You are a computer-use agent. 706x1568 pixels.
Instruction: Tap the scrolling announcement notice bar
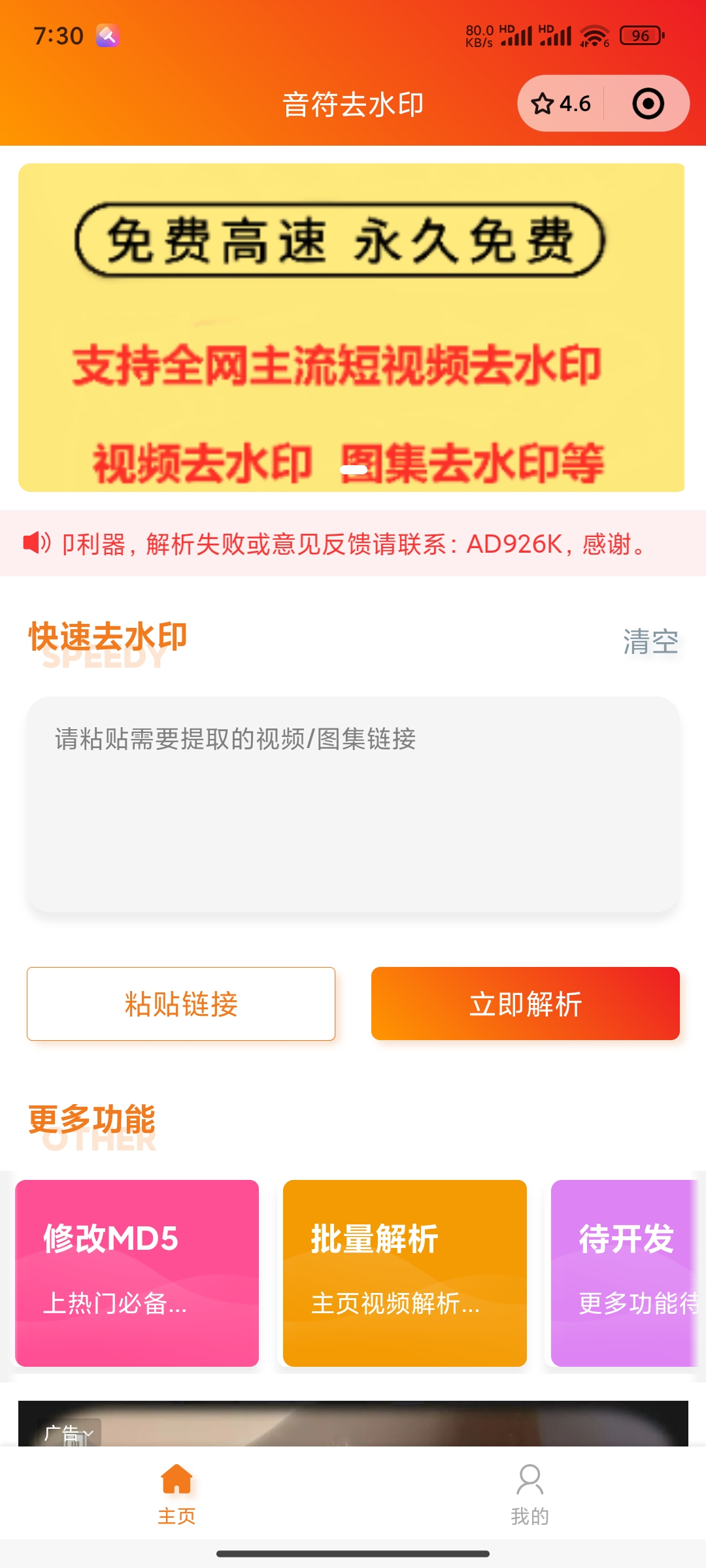coord(353,544)
